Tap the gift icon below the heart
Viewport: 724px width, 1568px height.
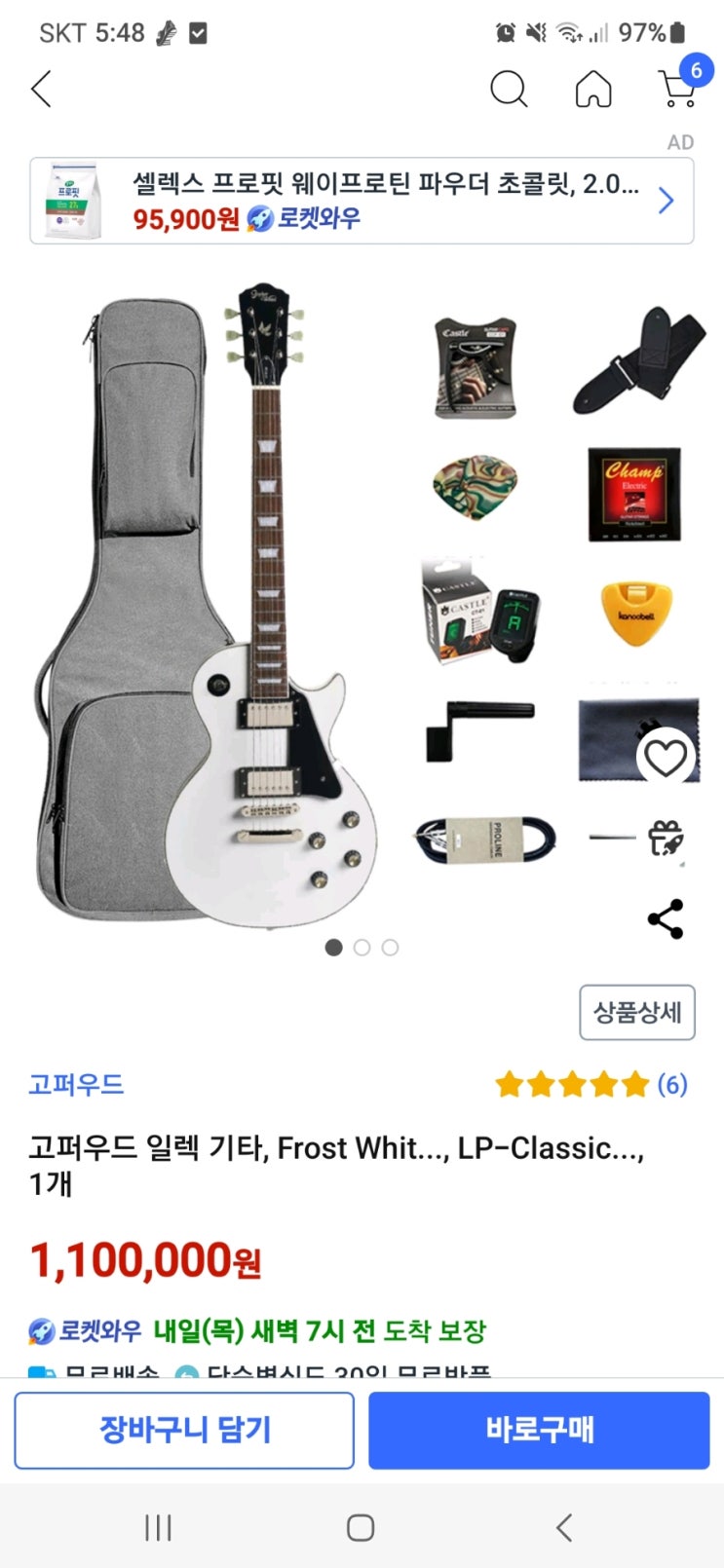[x=666, y=838]
